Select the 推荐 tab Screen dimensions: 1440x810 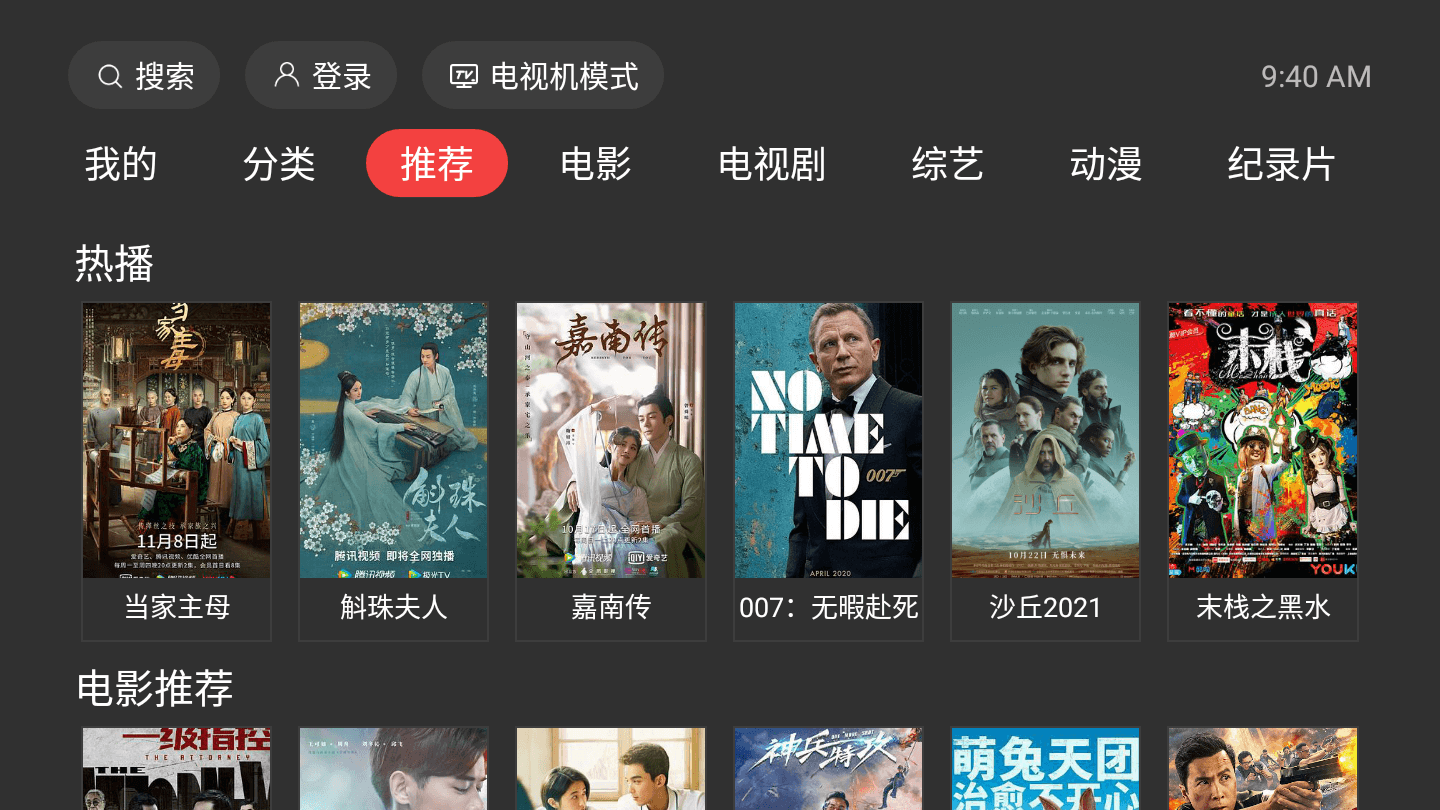pos(437,164)
